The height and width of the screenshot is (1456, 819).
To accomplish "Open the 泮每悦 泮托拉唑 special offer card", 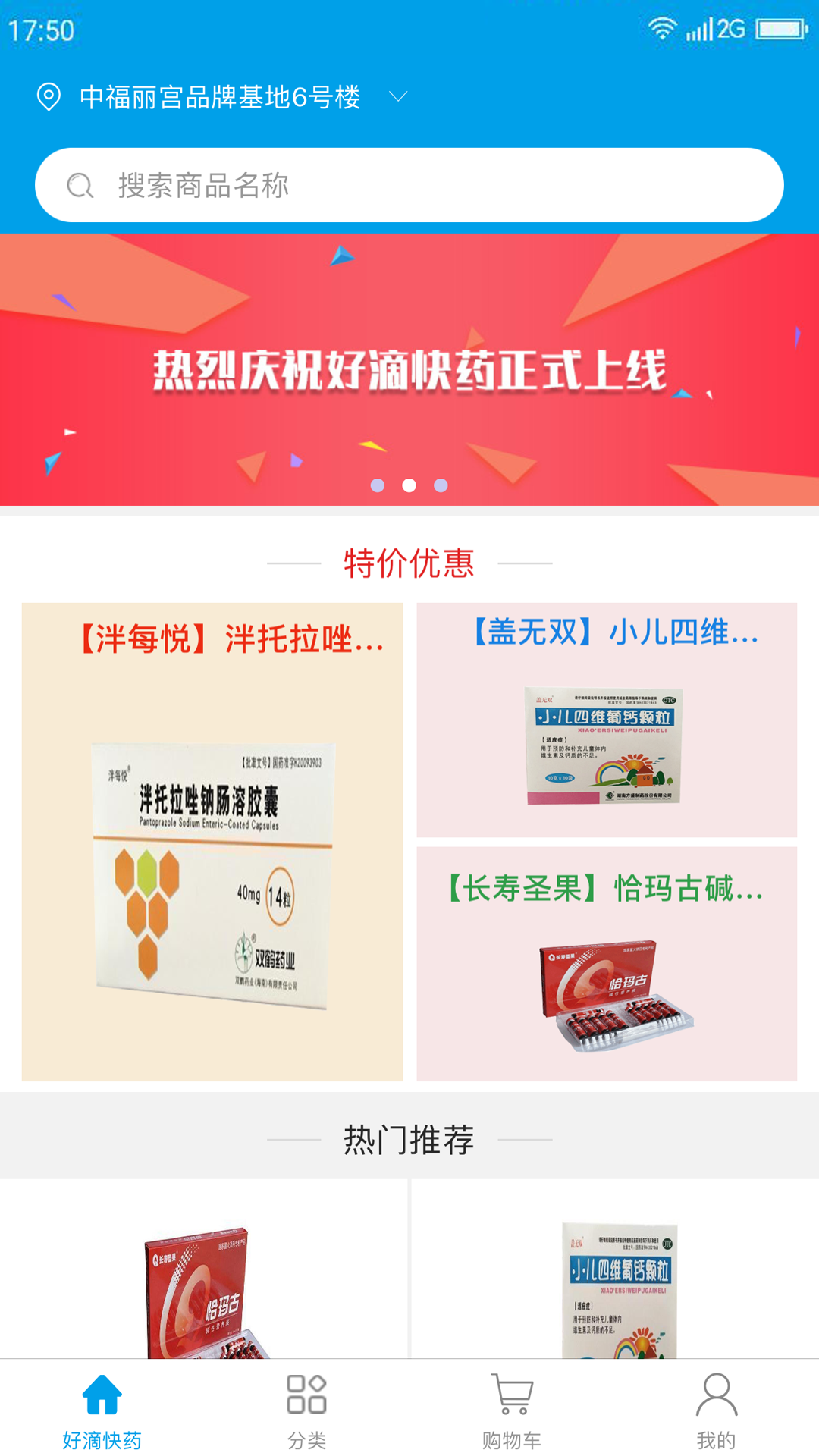I will pos(212,842).
